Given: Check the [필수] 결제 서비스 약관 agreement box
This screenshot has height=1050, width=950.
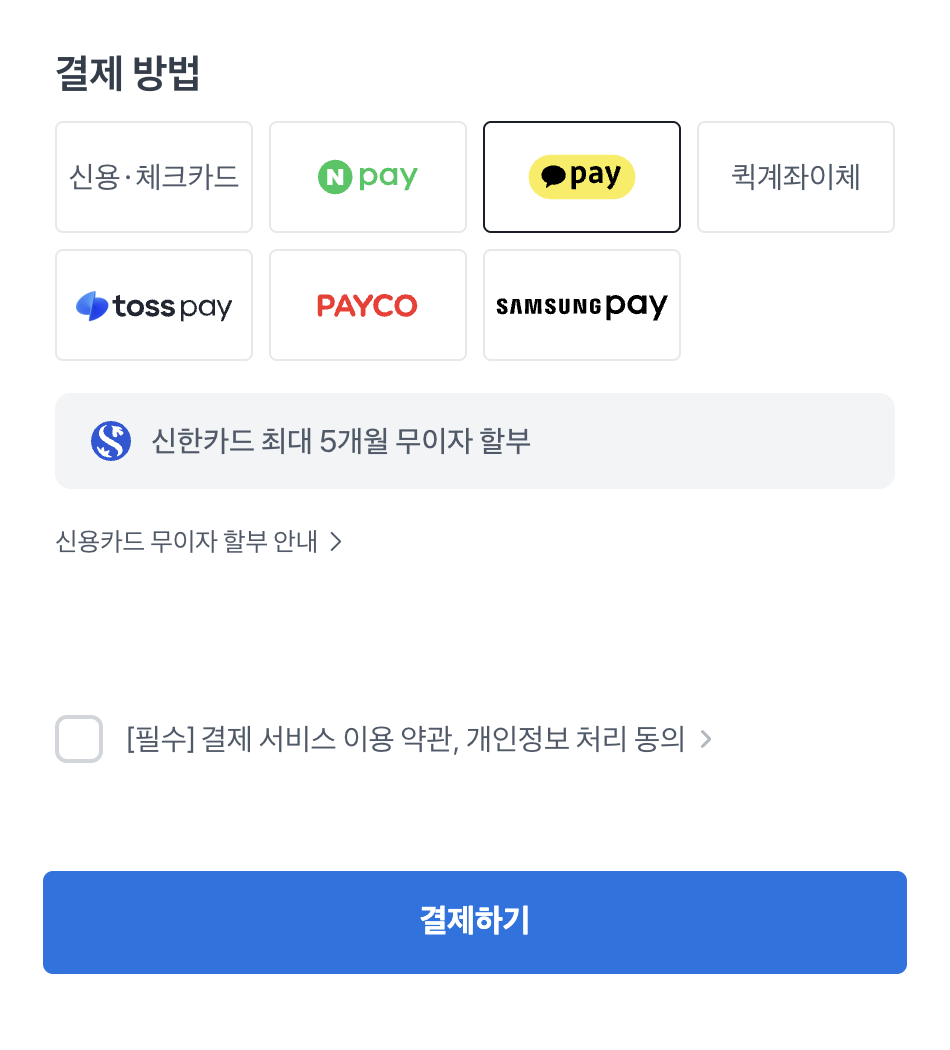Looking at the screenshot, I should point(79,739).
